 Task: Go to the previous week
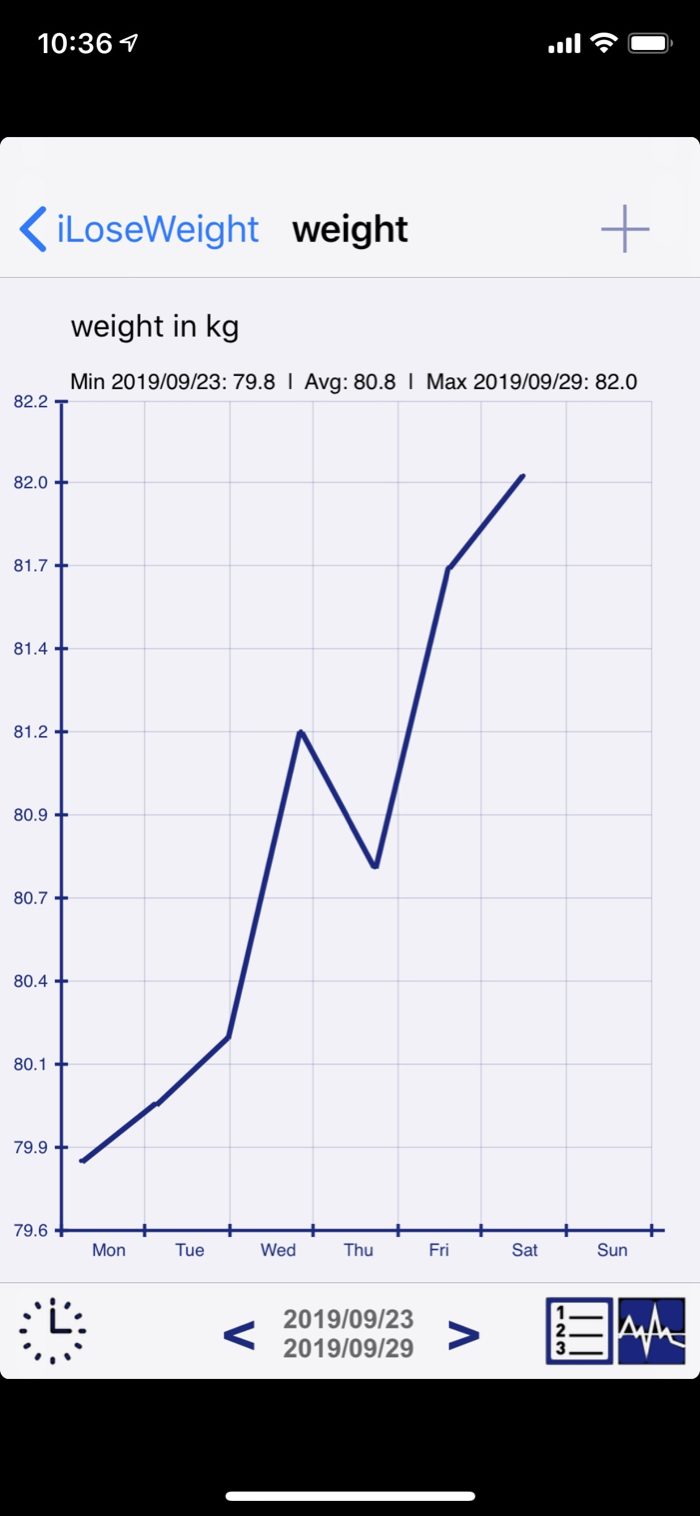point(238,1334)
